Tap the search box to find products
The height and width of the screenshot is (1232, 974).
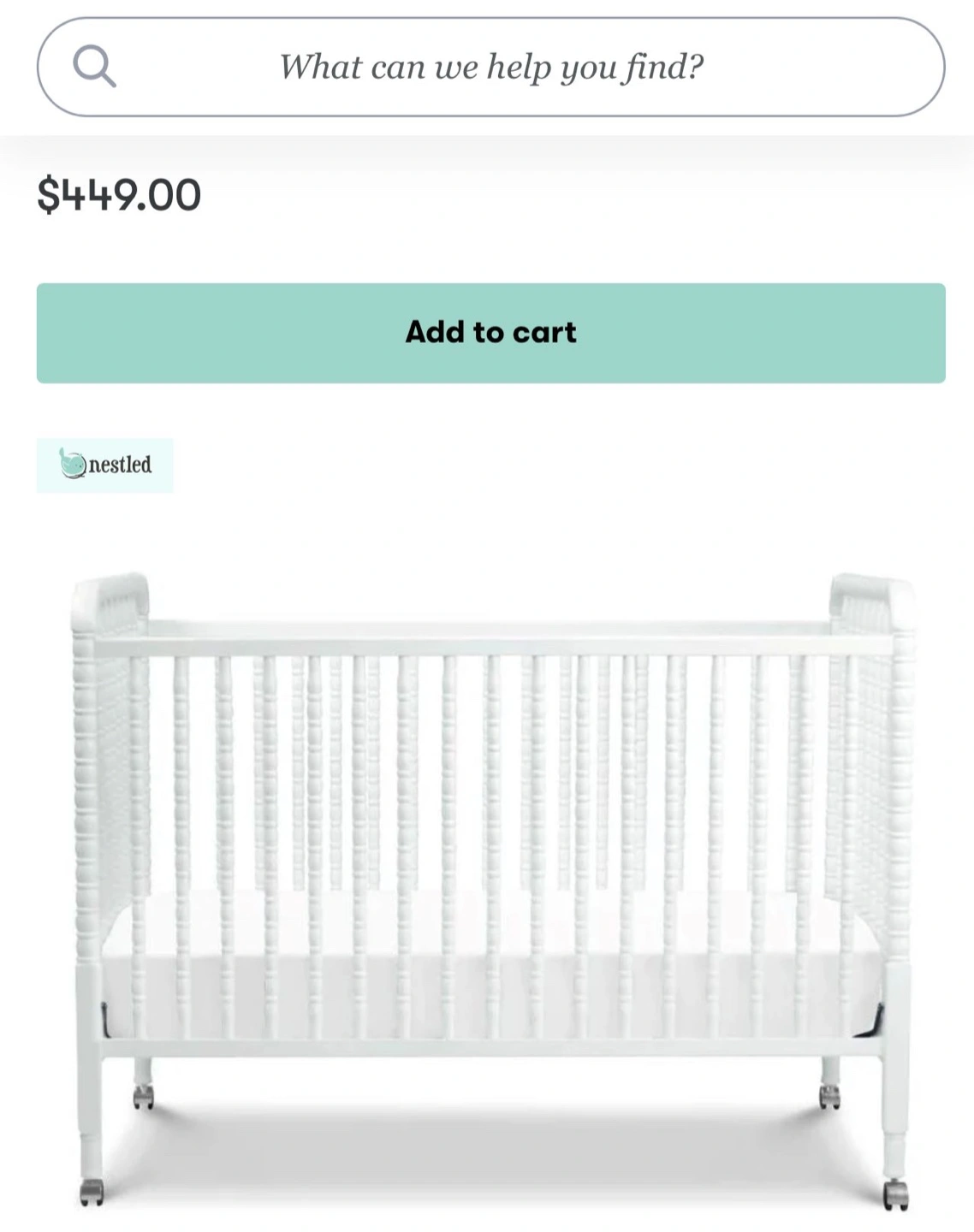coord(490,67)
